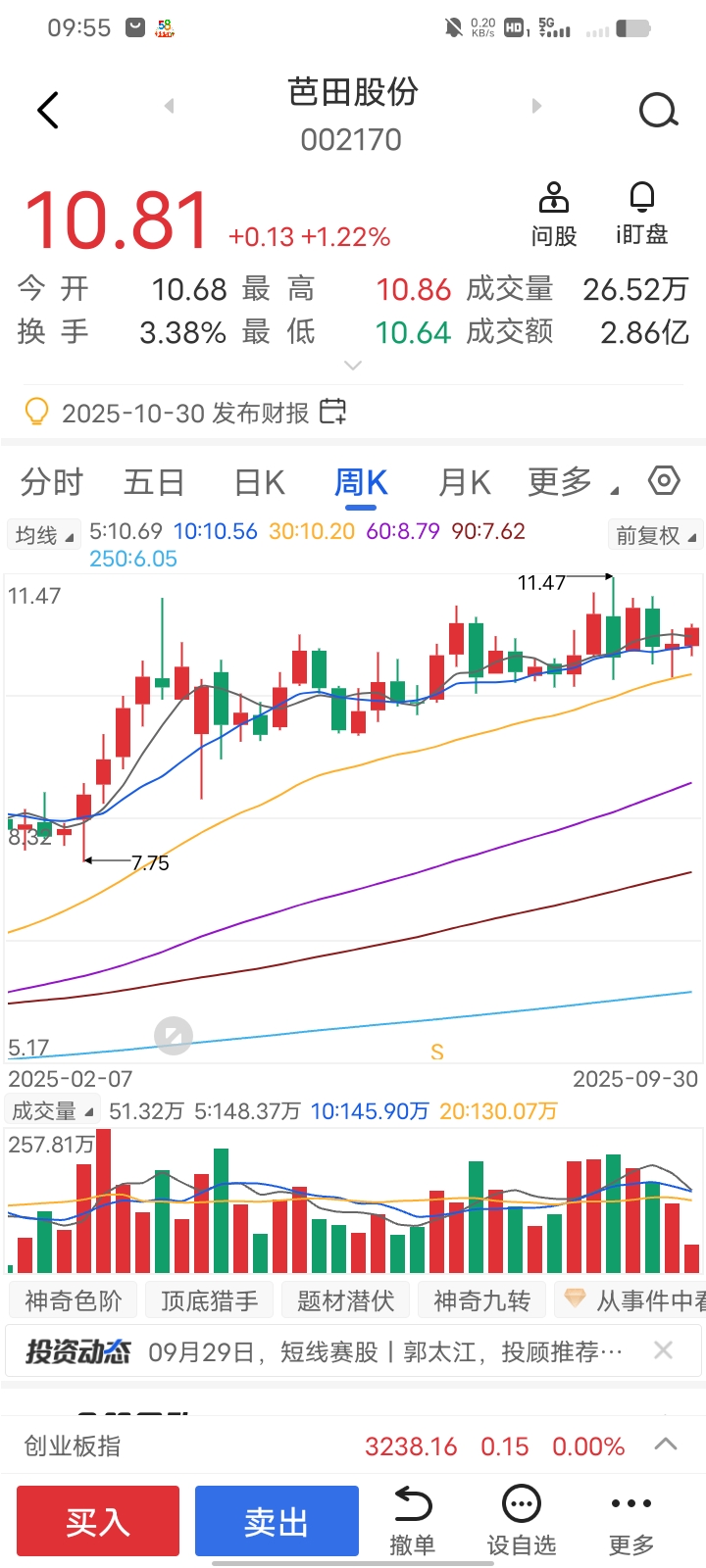Open the i盯盘 alert bell
The image size is (706, 1568).
(x=642, y=214)
